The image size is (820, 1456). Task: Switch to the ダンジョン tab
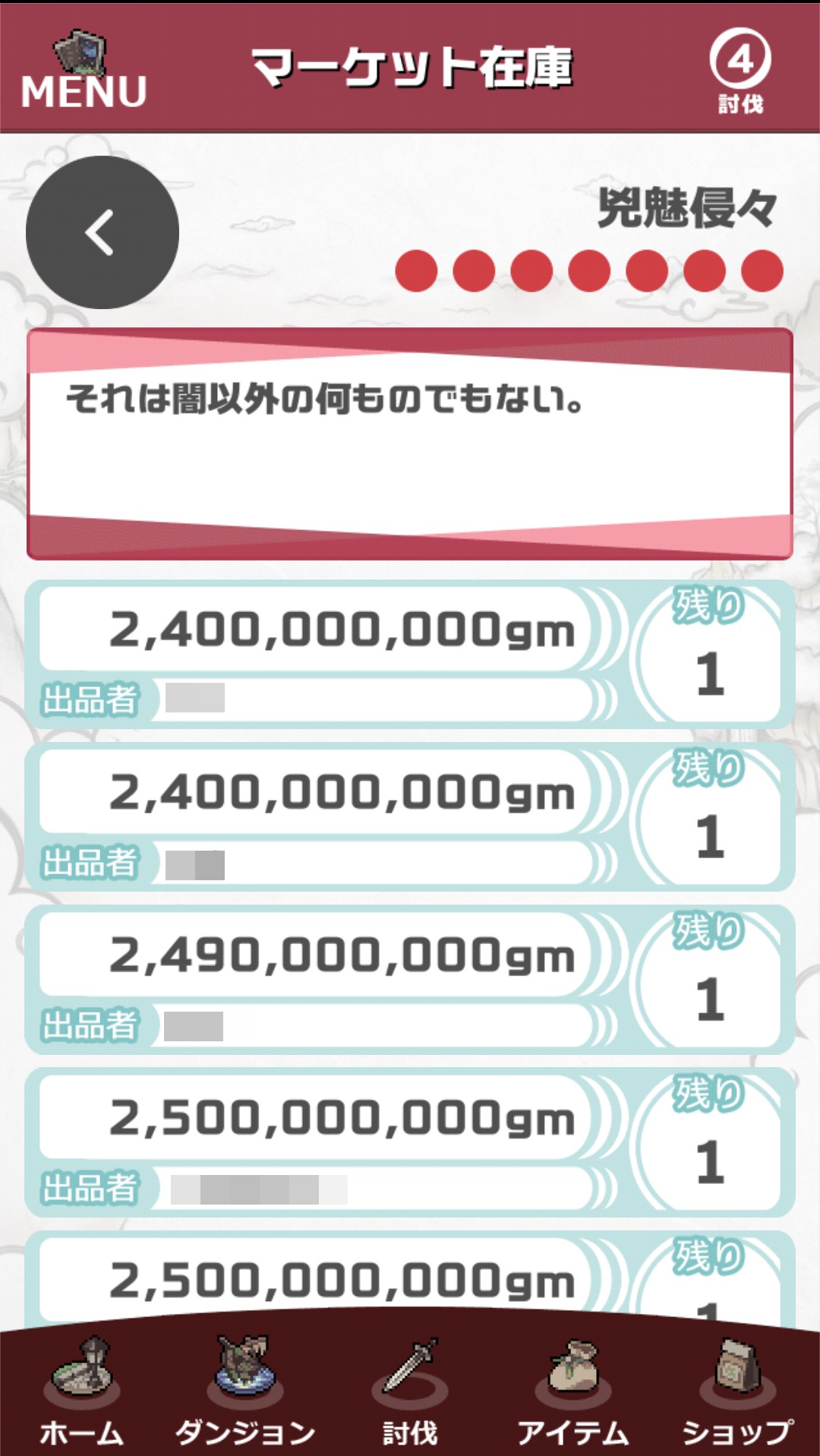[x=244, y=1394]
